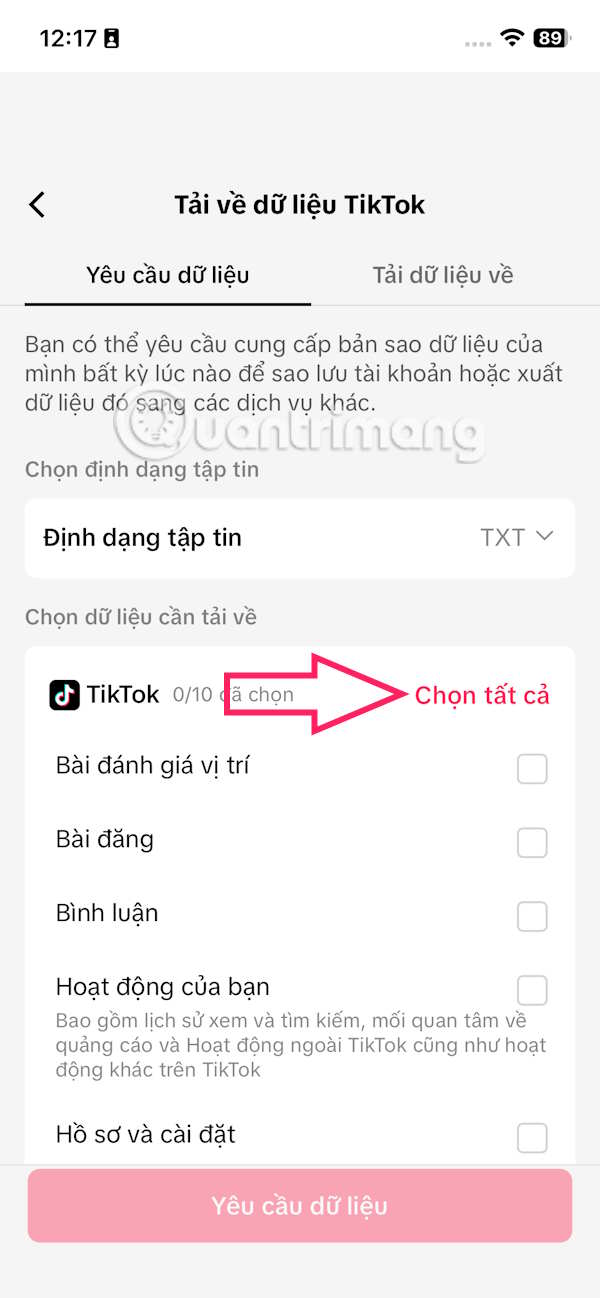Enable the Hoạt động của bạn checkbox
Viewport: 600px width, 1298px height.
(532, 990)
